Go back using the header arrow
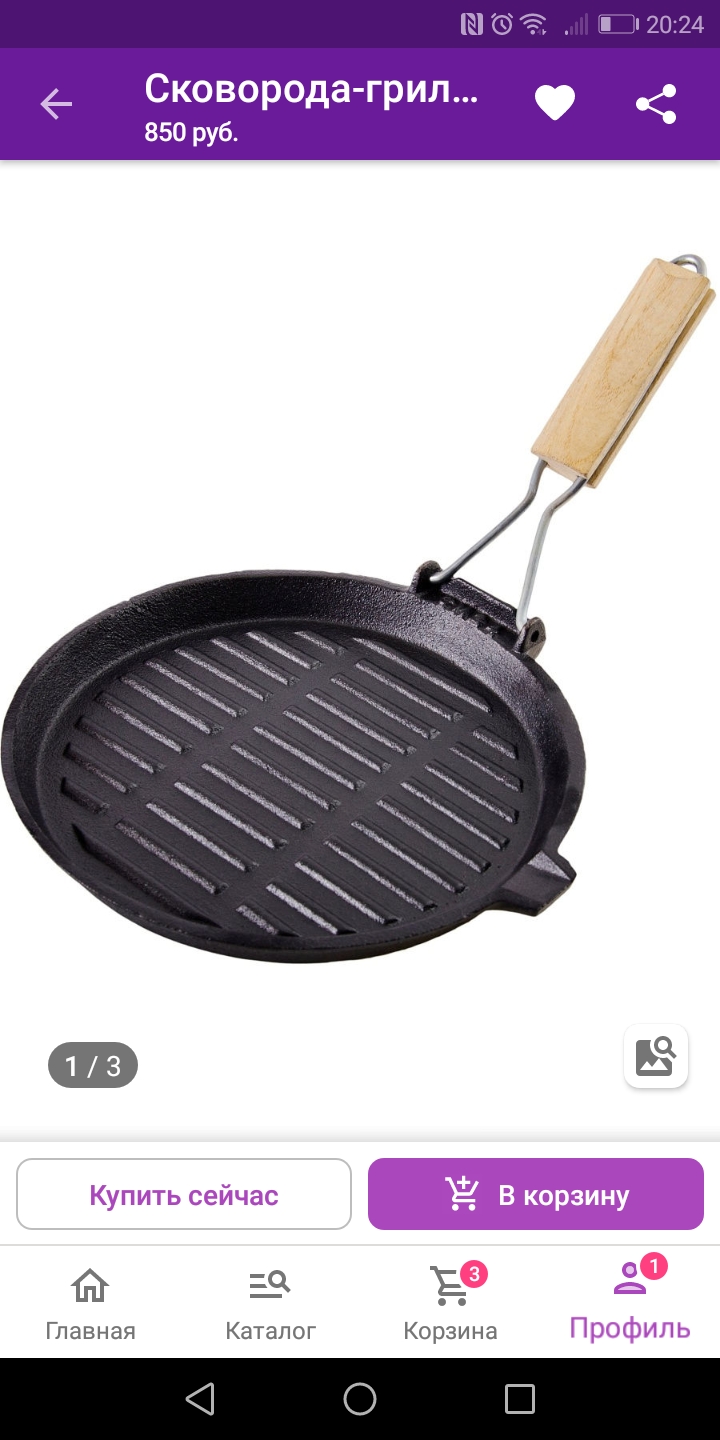Screen dimensions: 720x1440 click(56, 104)
